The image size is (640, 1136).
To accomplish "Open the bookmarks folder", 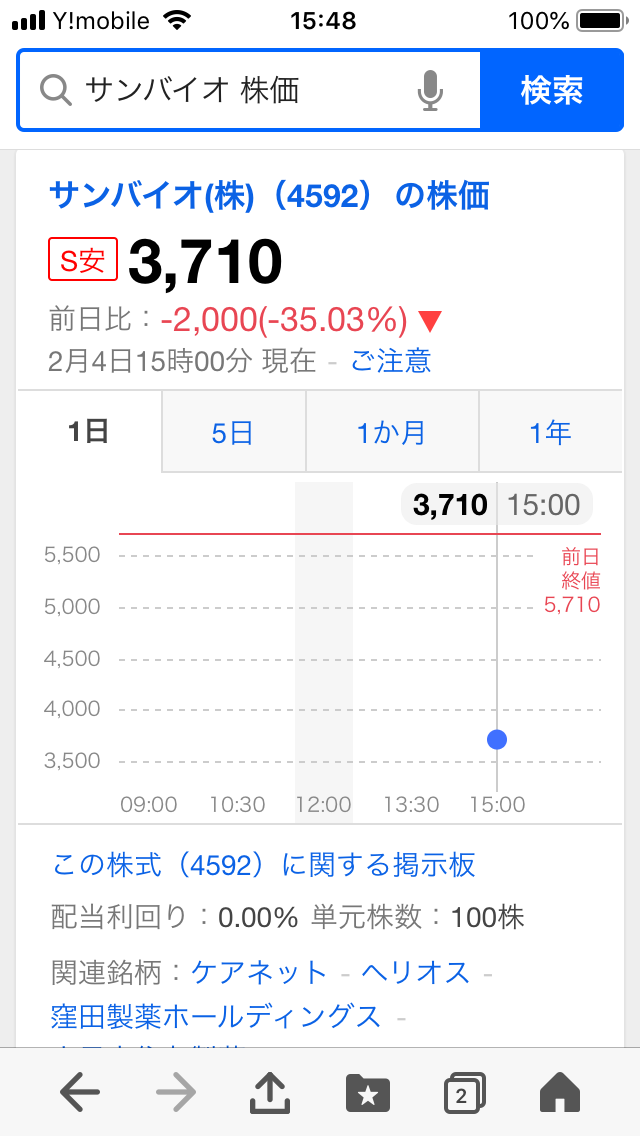I will click(367, 1094).
